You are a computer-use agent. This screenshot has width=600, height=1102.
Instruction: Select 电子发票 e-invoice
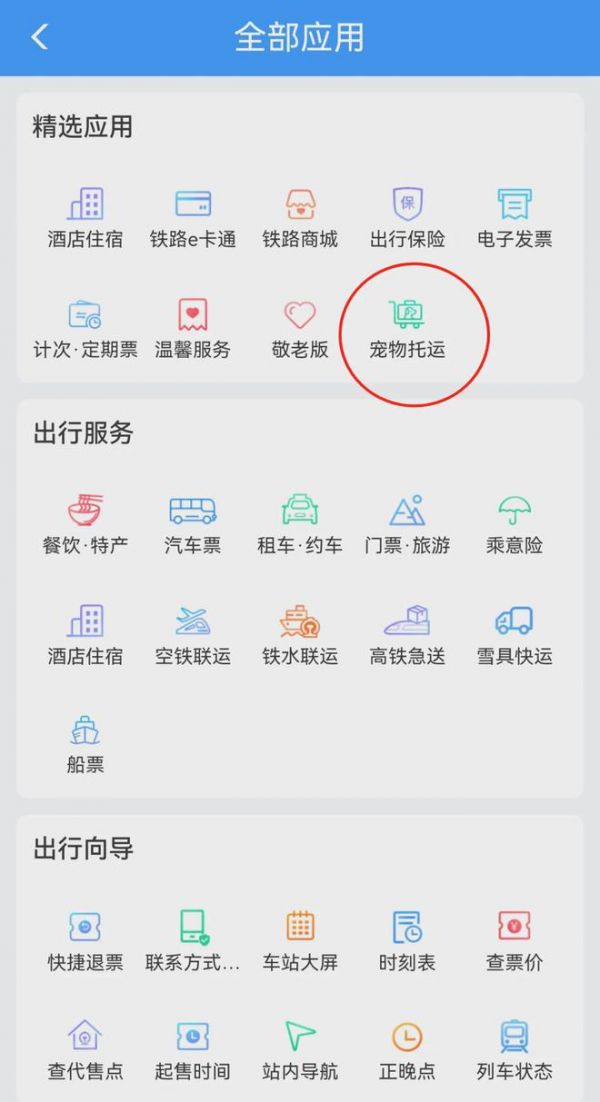514,219
